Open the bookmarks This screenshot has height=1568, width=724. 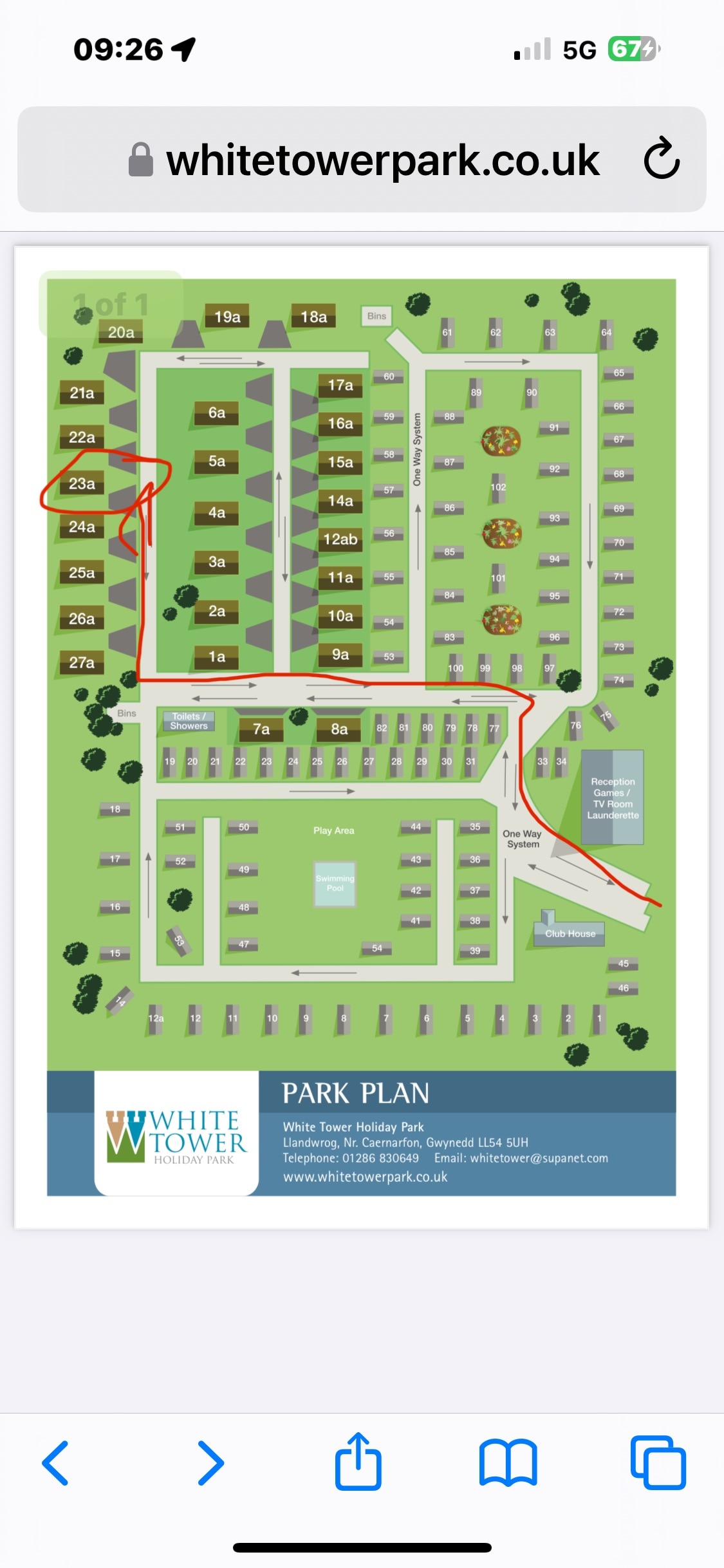point(508,1462)
